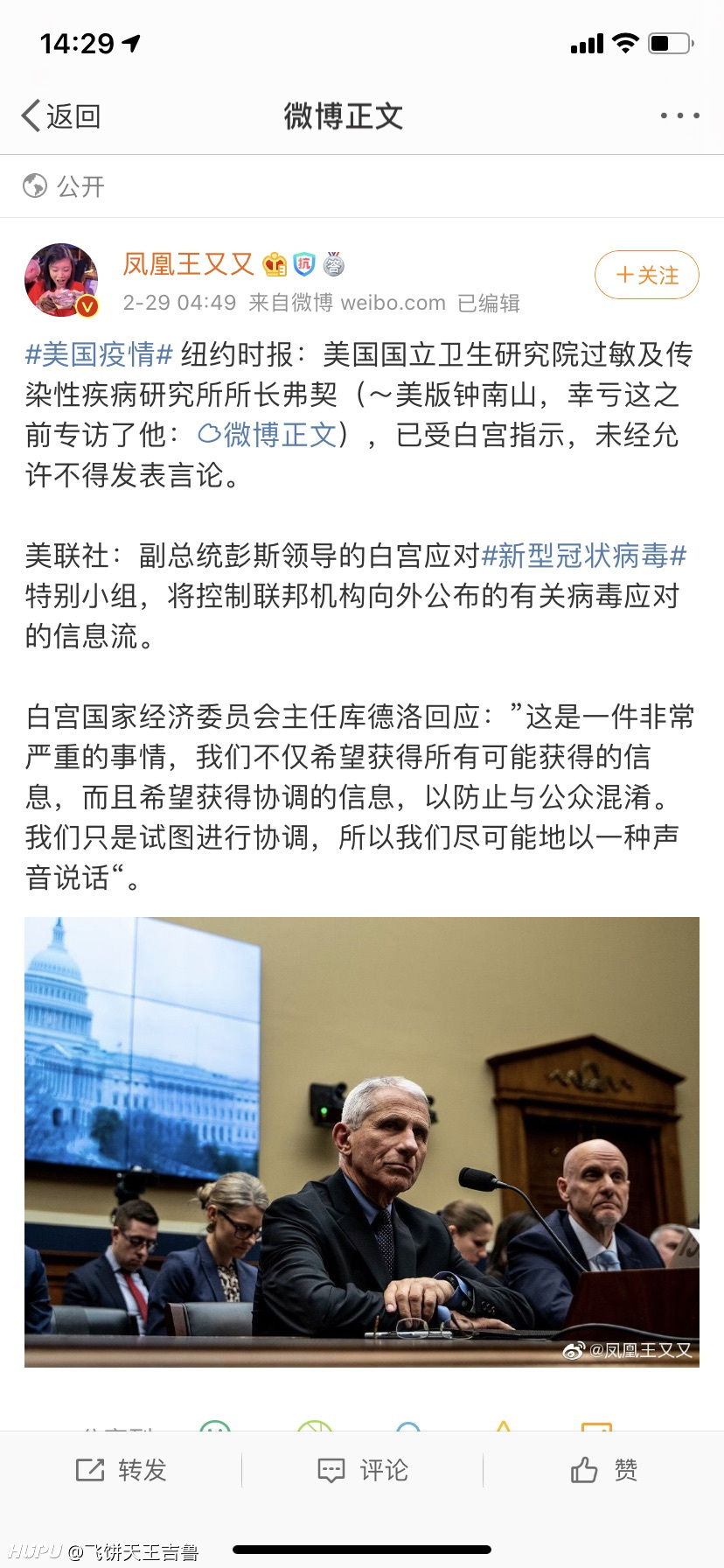
Task: Repost this Weibo with 转发
Action: [121, 1470]
